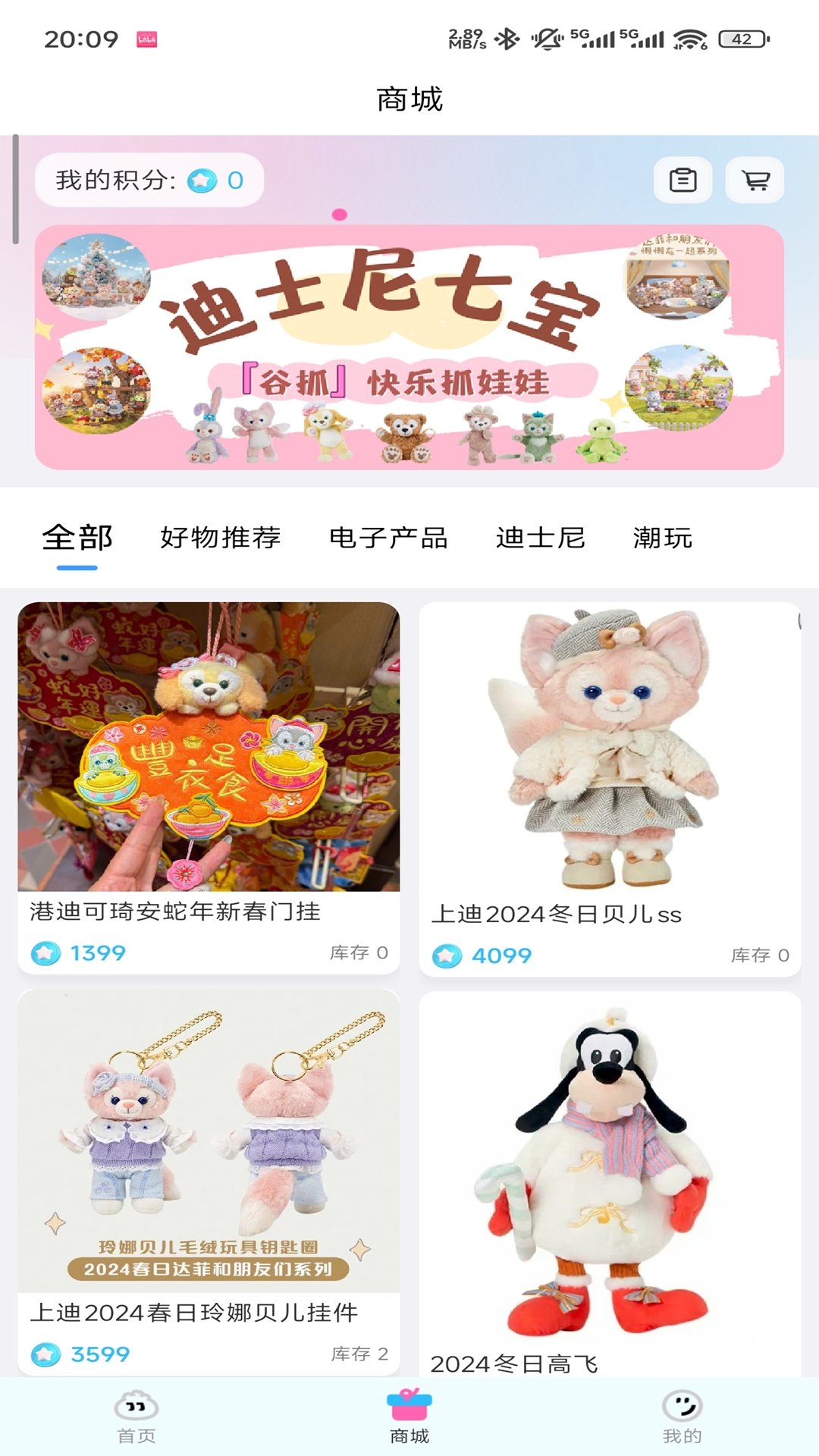819x1456 pixels.
Task: Open the order list clipboard icon
Action: (x=683, y=180)
